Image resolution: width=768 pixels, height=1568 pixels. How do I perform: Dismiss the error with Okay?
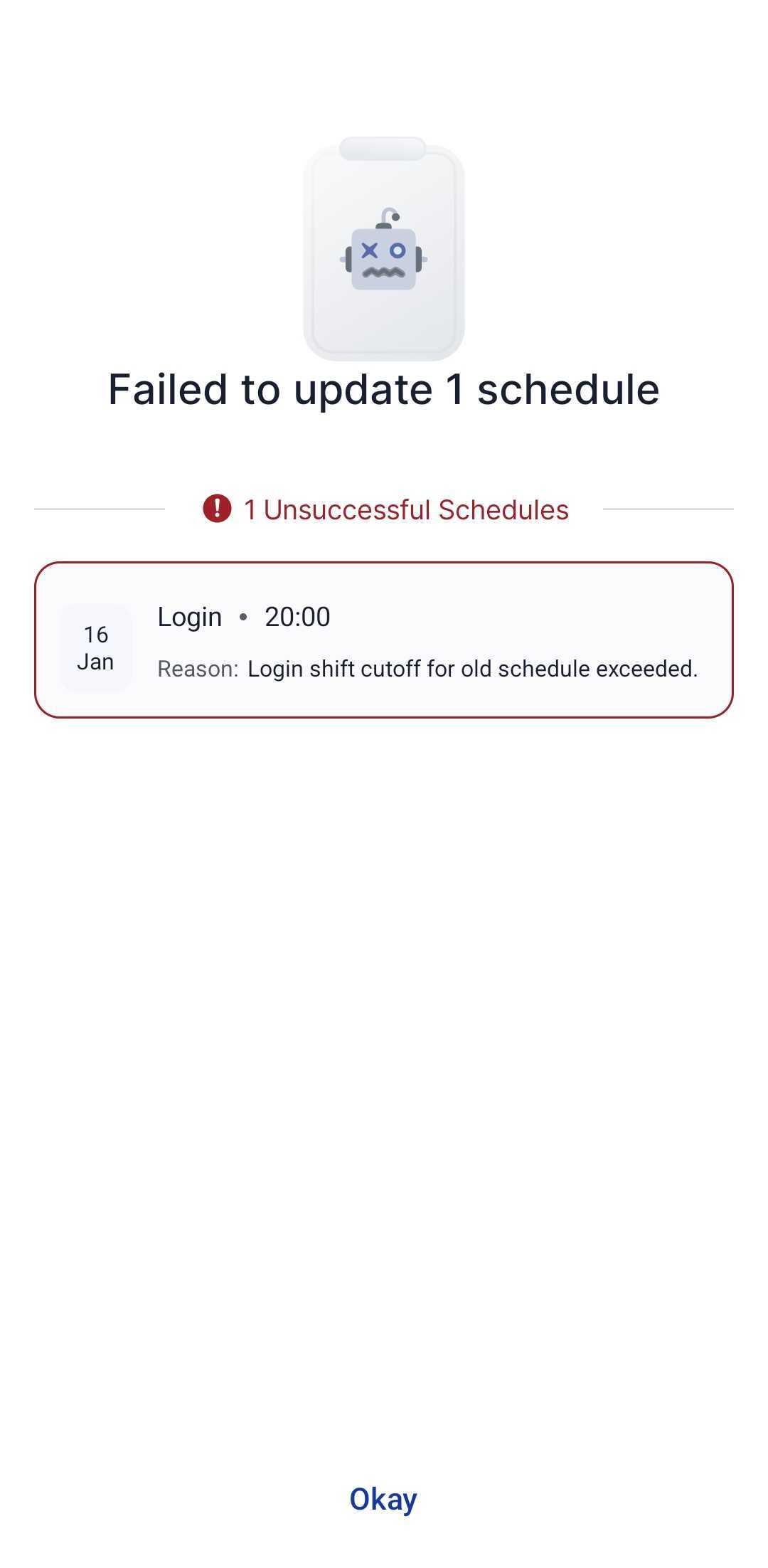point(383,1499)
